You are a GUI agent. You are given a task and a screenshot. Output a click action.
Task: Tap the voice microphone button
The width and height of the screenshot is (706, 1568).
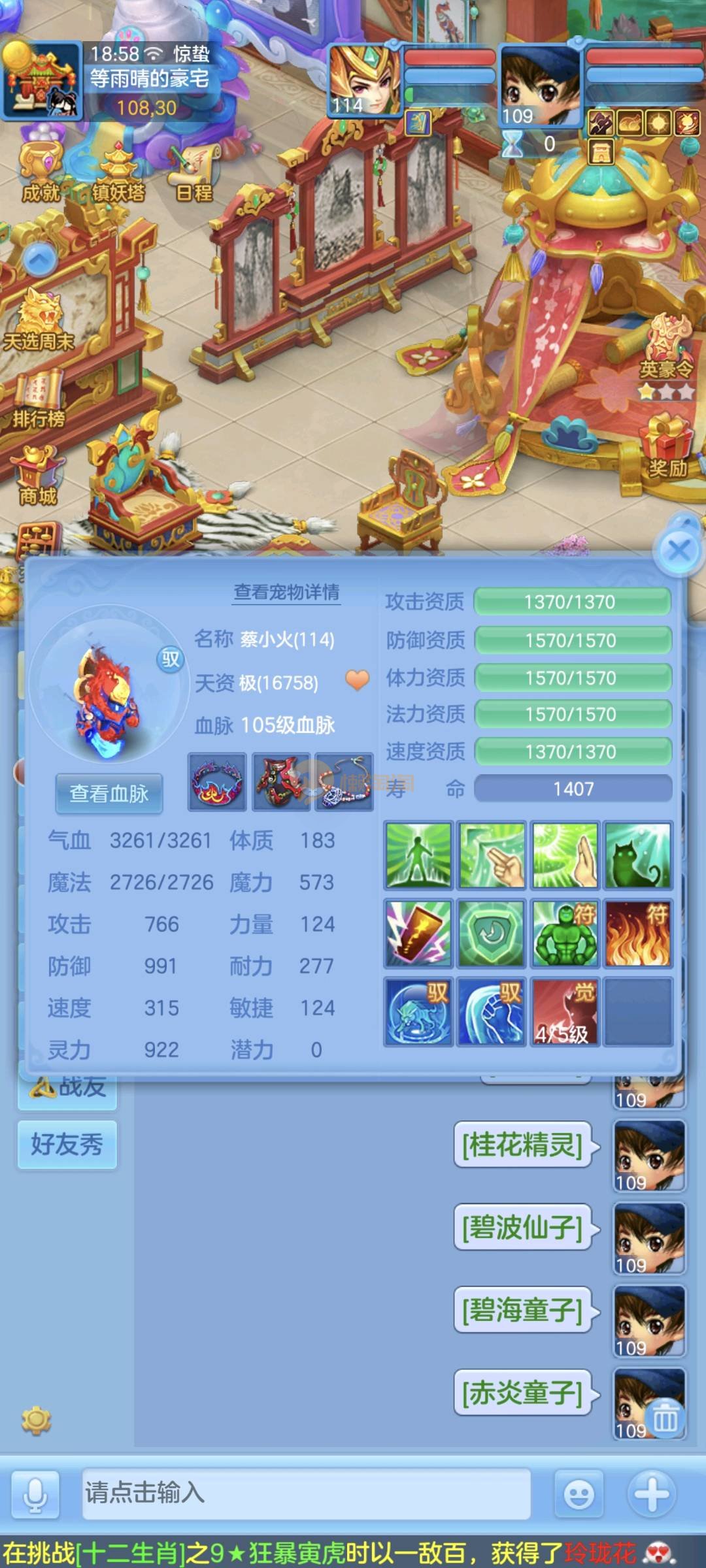pyautogui.click(x=35, y=1494)
